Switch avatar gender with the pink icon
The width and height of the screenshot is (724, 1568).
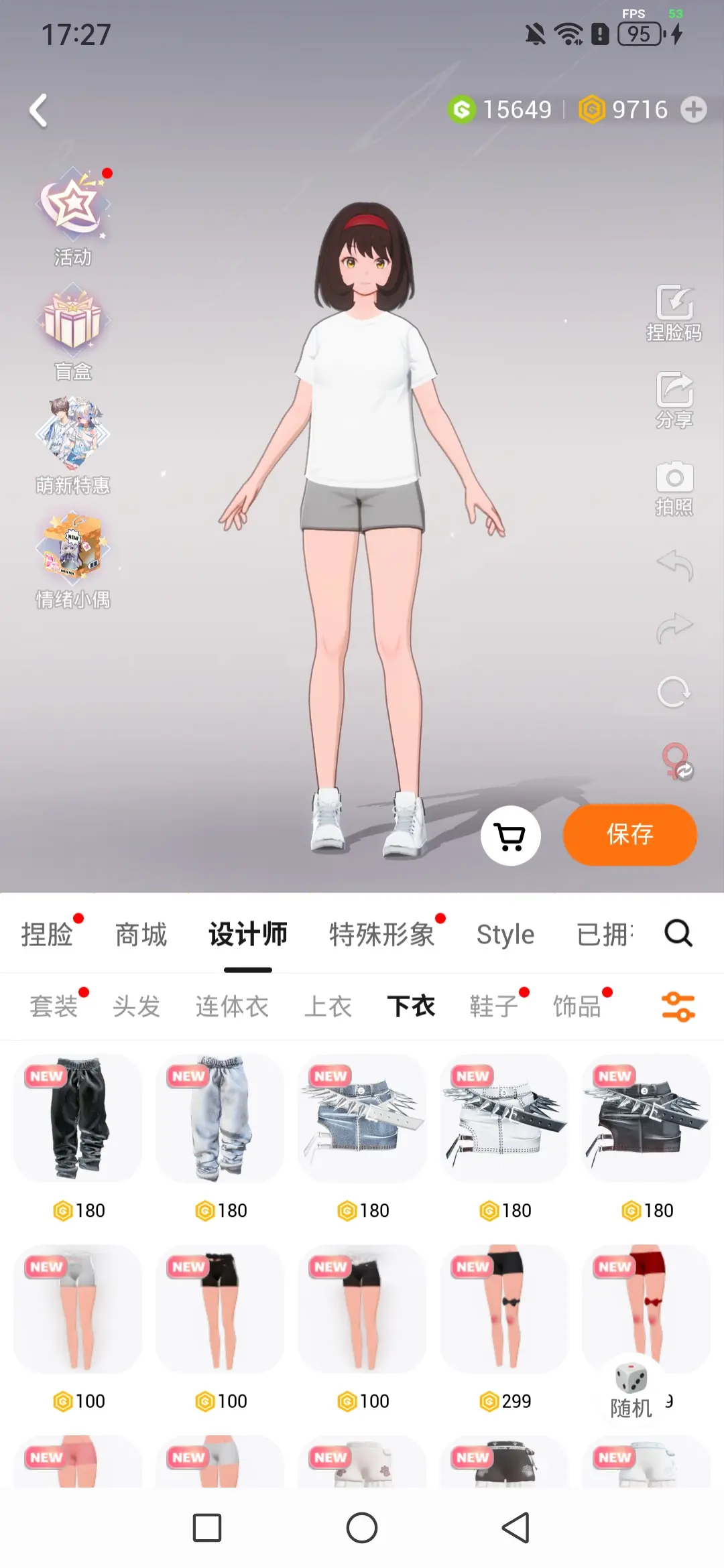point(676,761)
